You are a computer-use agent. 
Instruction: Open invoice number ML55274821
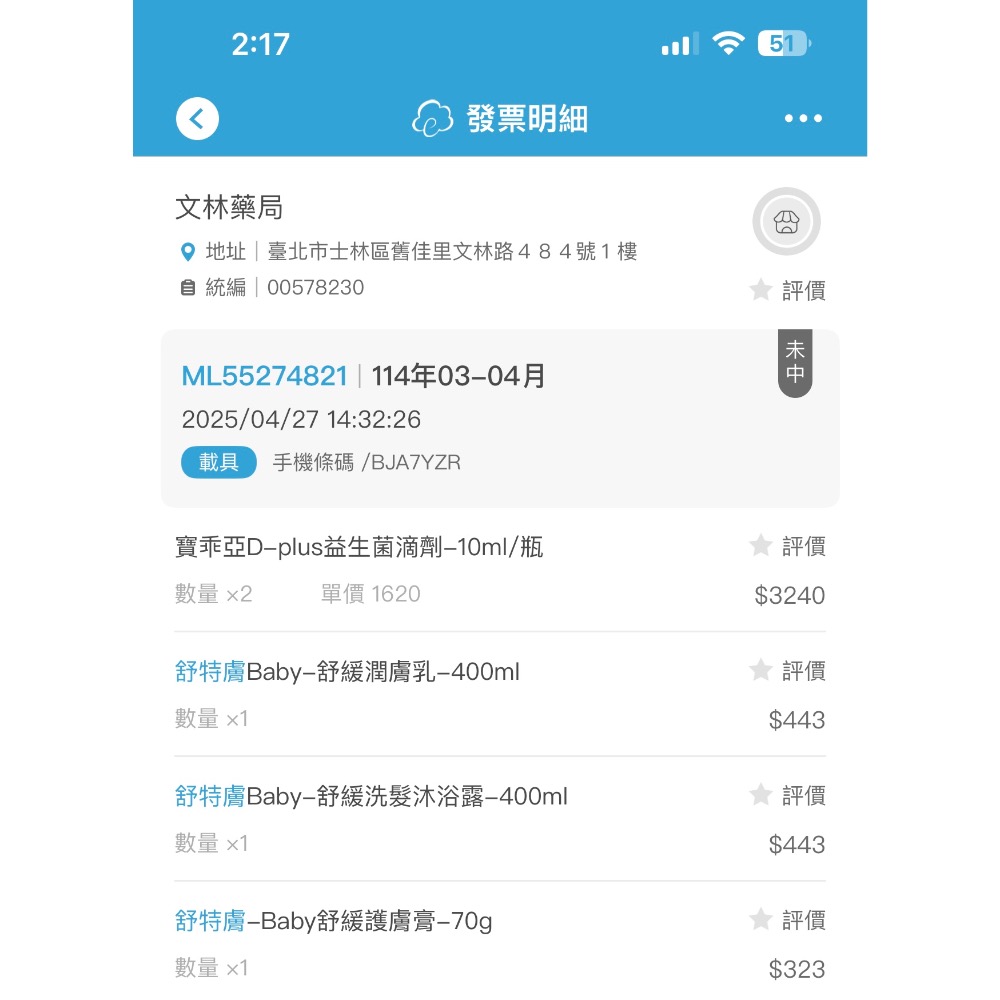264,377
